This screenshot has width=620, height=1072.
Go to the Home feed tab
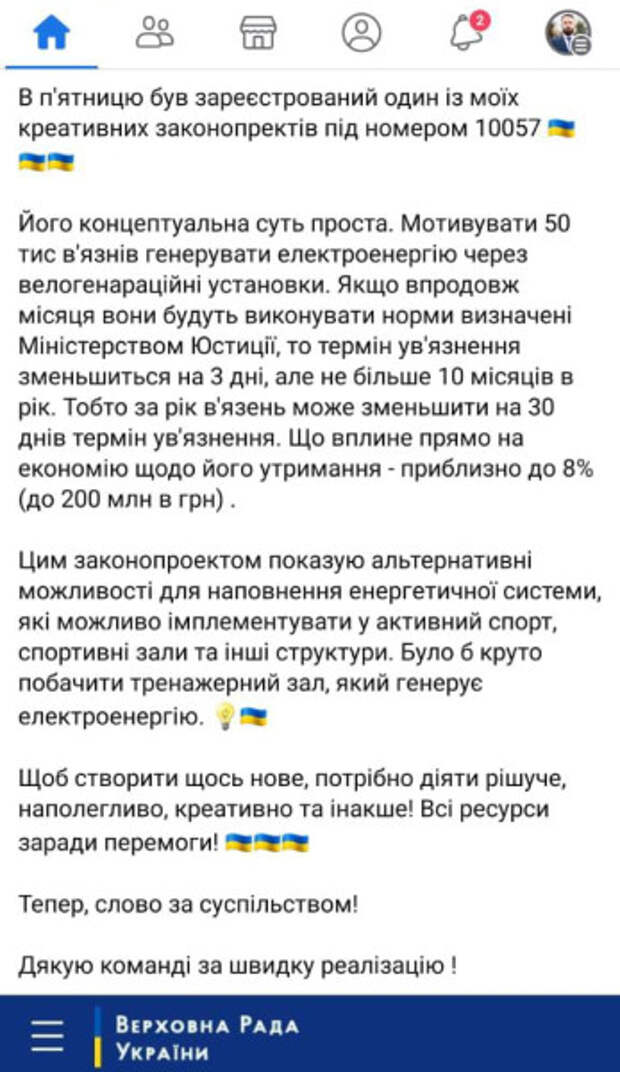(x=52, y=32)
